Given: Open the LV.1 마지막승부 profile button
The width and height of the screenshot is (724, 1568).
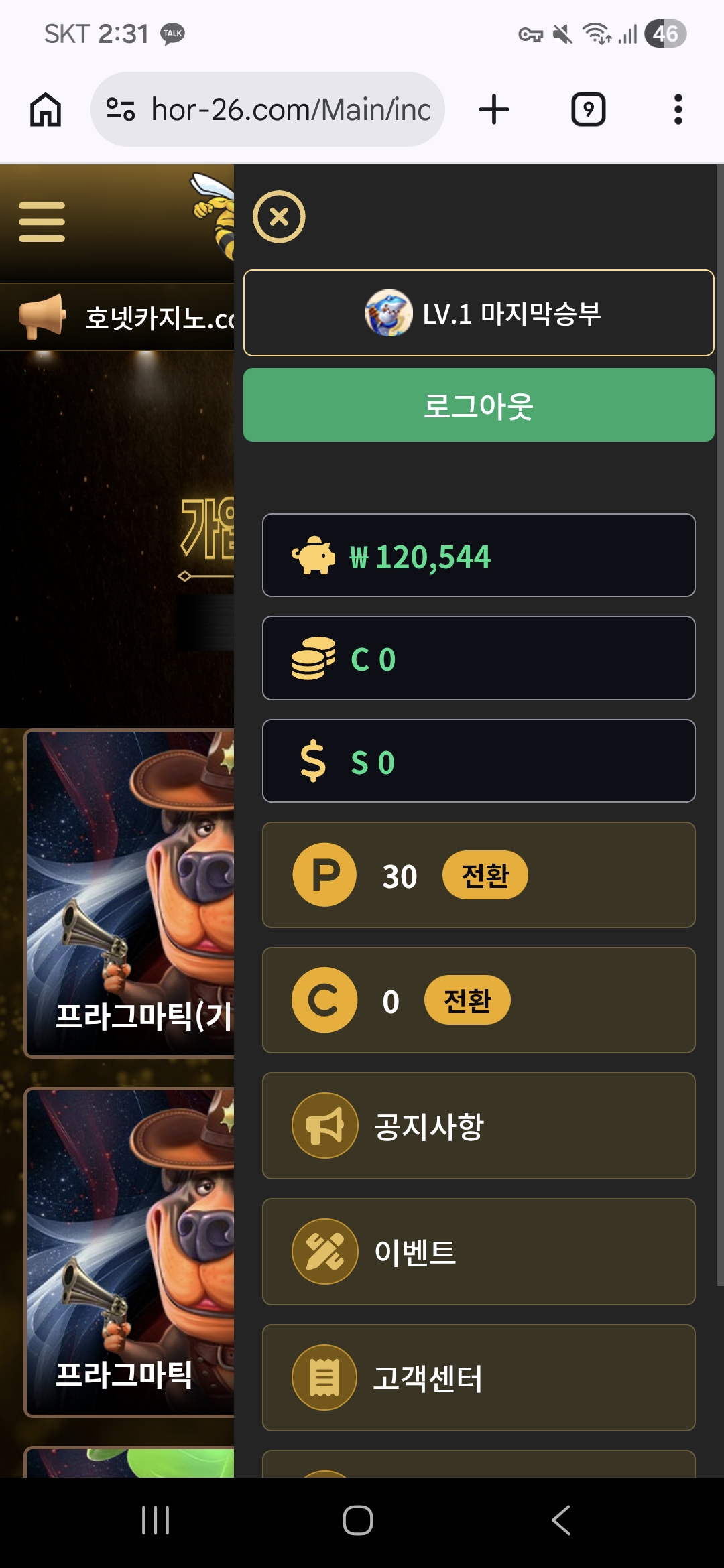Looking at the screenshot, I should click(x=479, y=313).
